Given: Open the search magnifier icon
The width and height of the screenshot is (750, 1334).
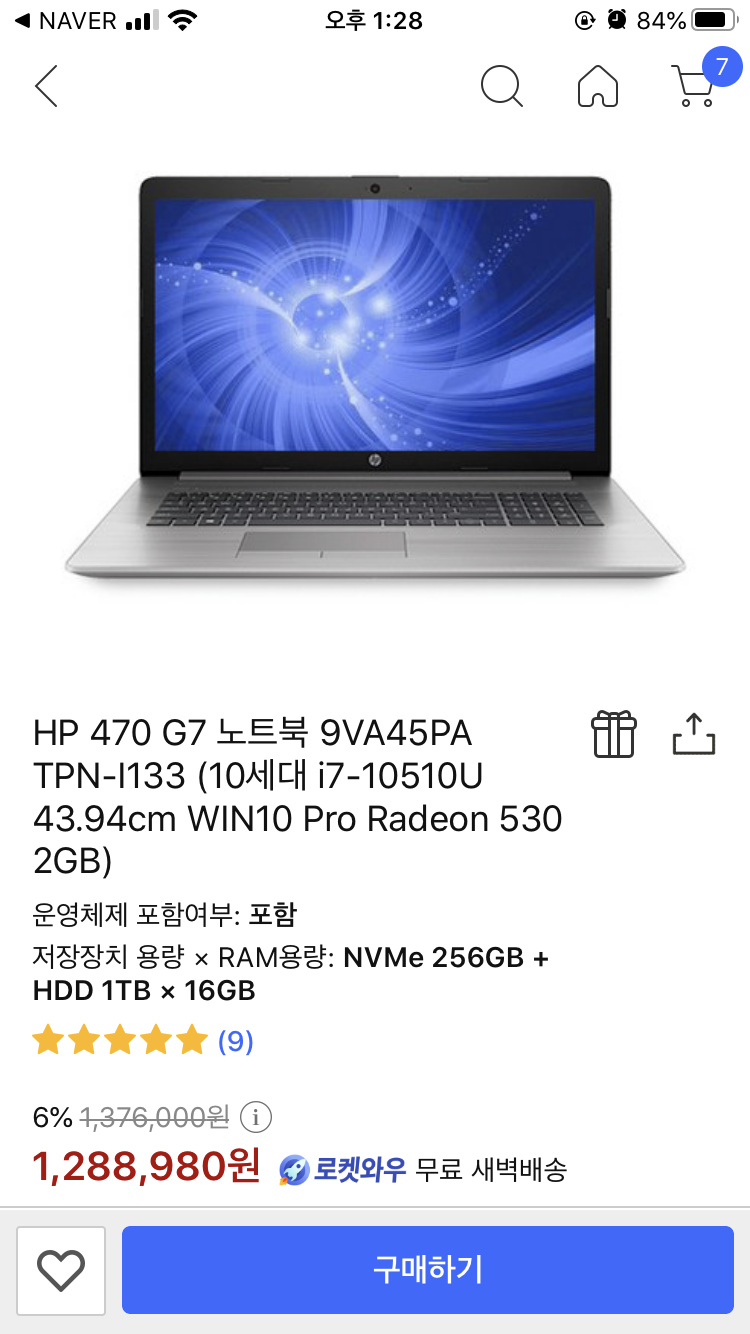Looking at the screenshot, I should [x=501, y=87].
